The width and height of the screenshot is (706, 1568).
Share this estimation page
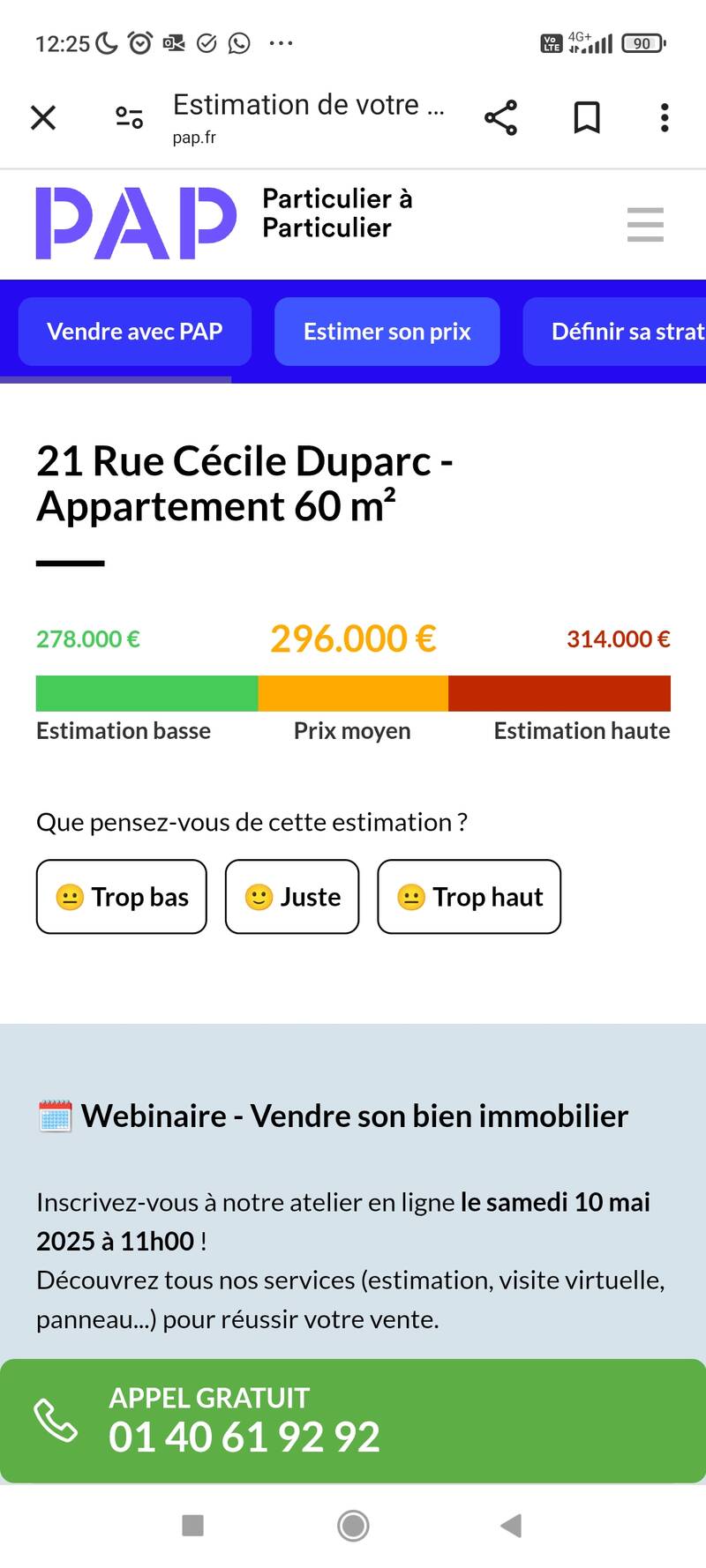[x=500, y=117]
